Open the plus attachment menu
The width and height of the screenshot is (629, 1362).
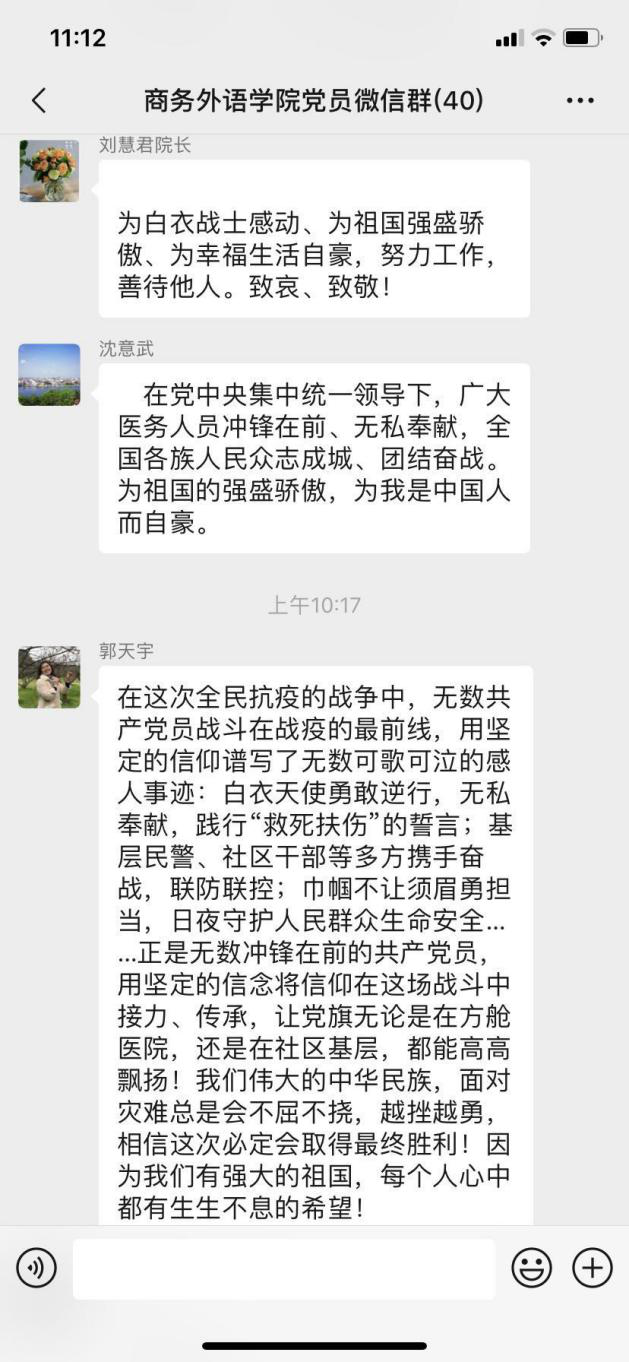pyautogui.click(x=592, y=1269)
